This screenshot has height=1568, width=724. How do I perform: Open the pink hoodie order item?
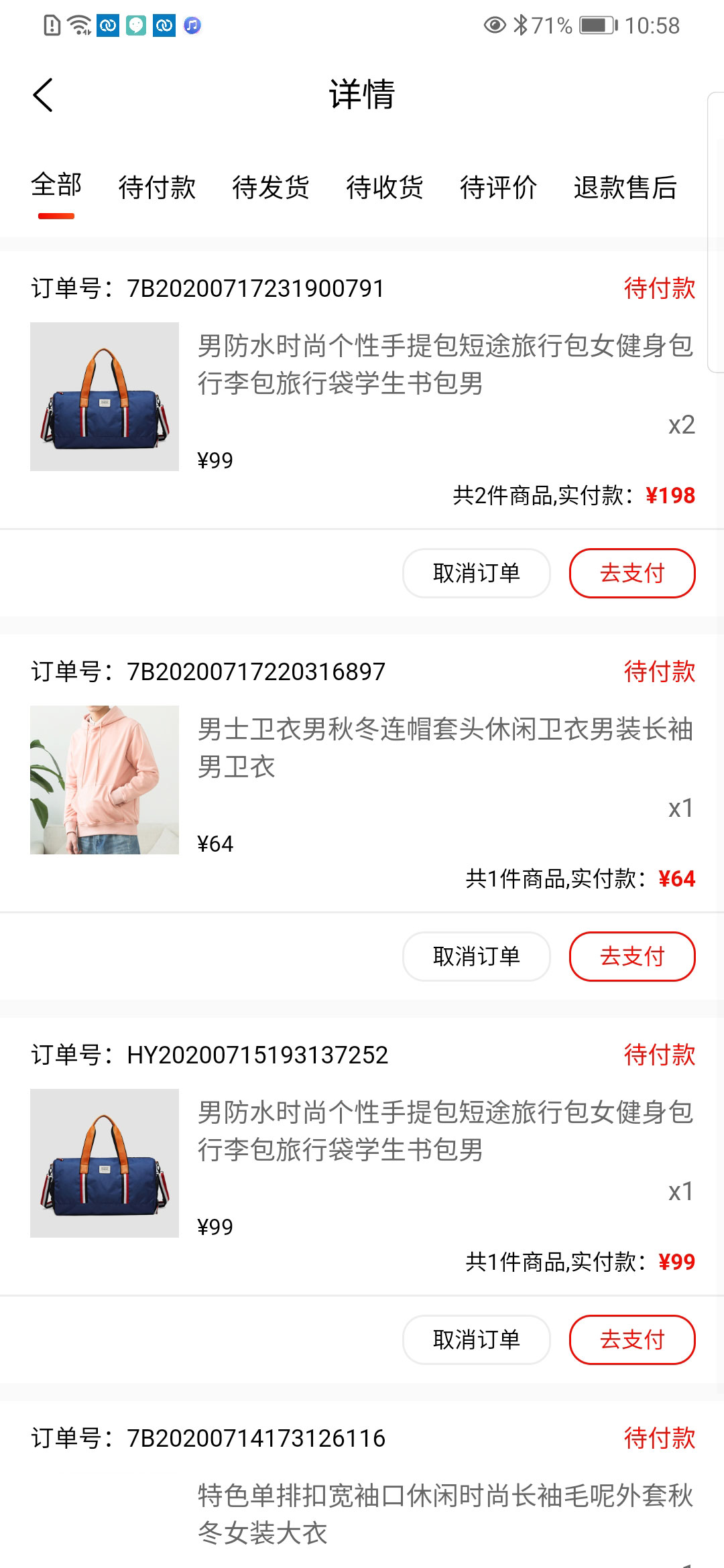coord(105,780)
